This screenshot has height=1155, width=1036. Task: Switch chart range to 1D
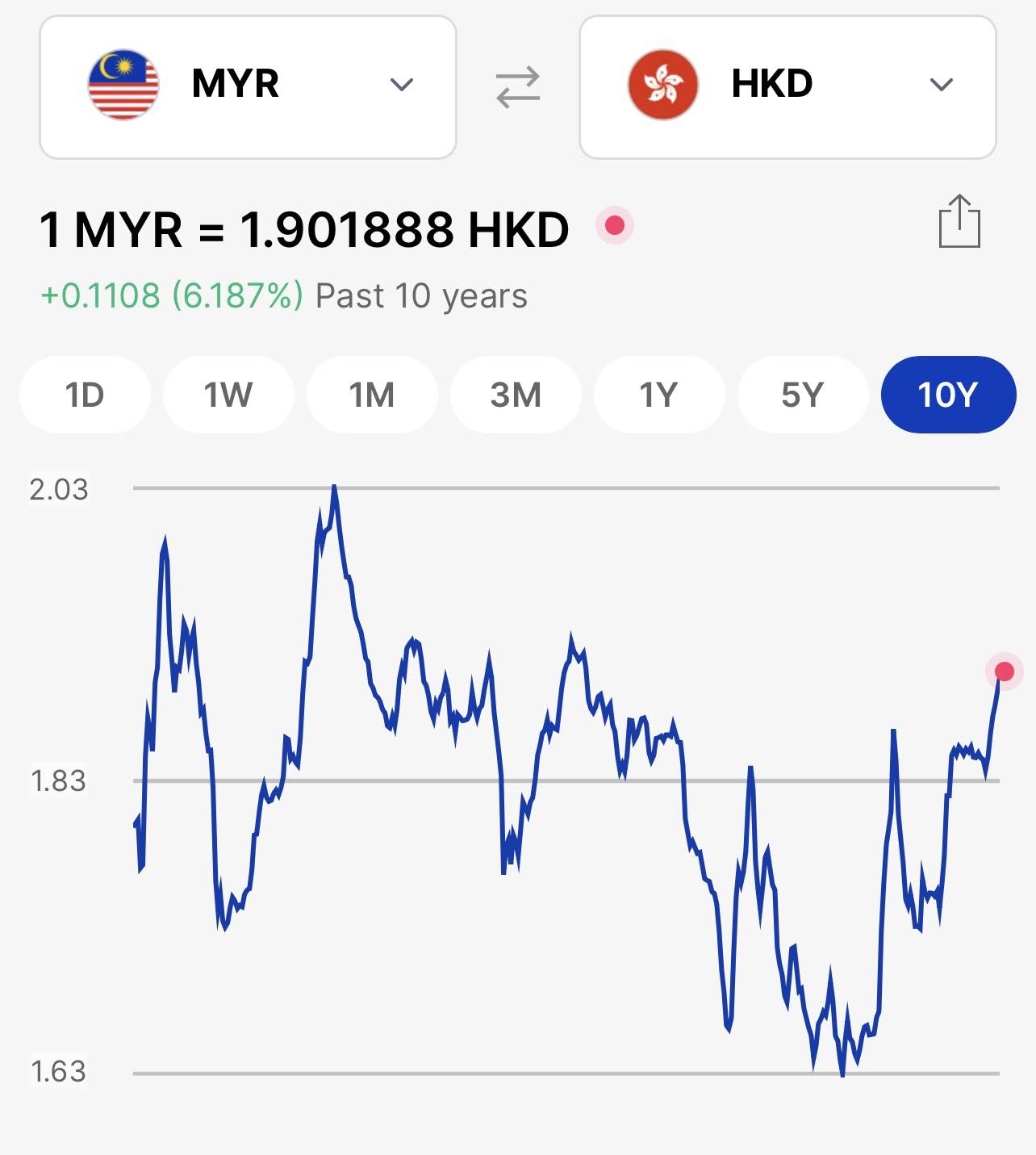85,395
